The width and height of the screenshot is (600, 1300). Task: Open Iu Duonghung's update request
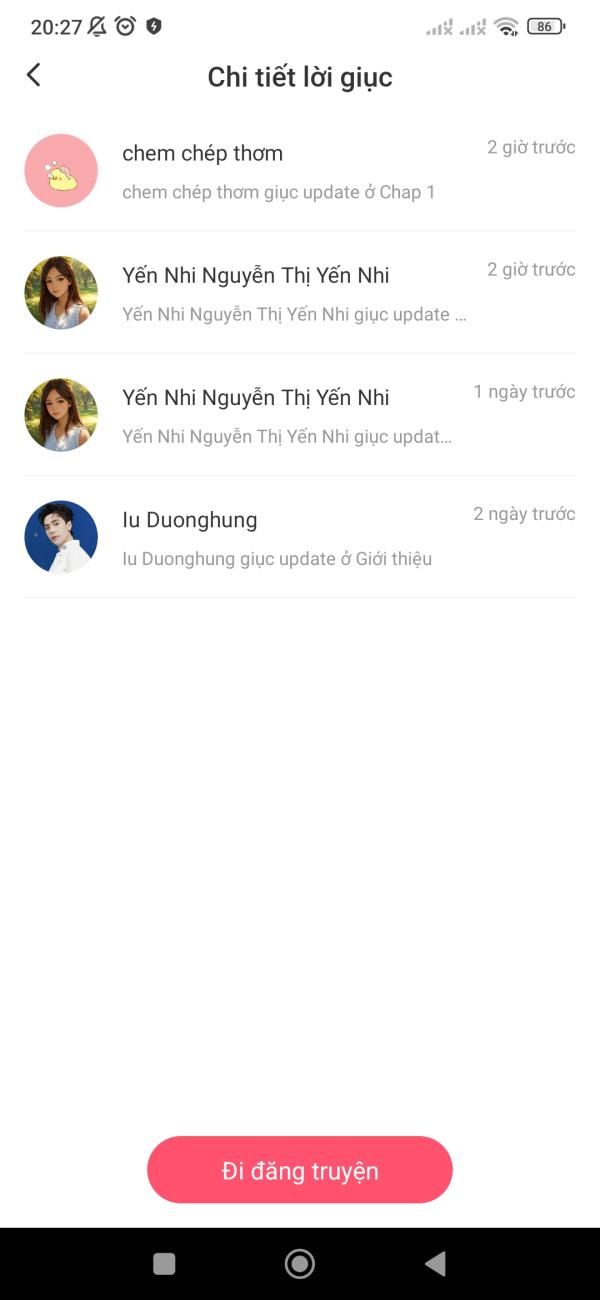300,537
